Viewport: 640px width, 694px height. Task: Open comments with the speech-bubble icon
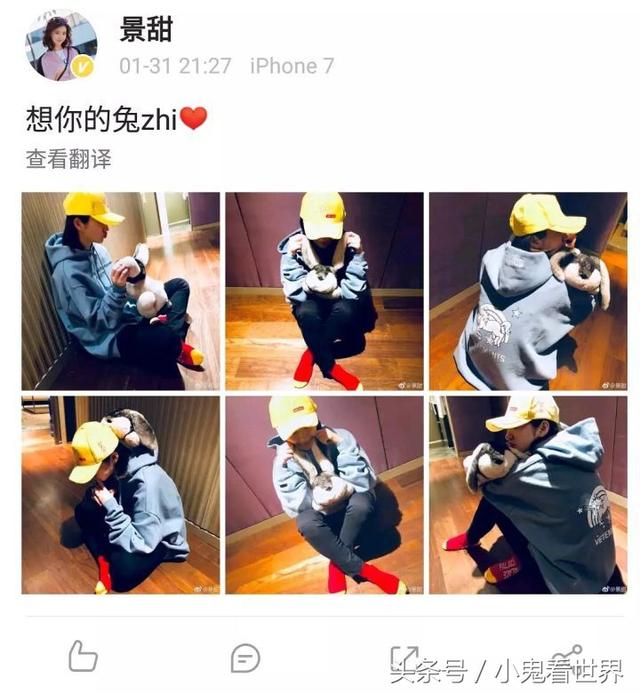tap(245, 657)
